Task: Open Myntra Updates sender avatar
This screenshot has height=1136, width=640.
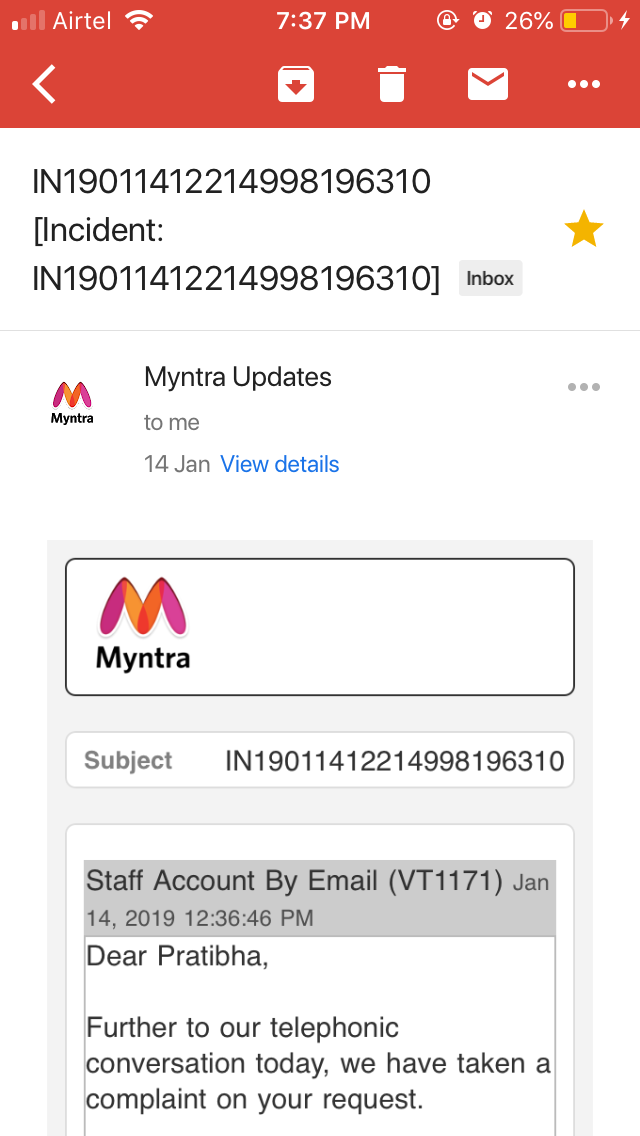Action: [x=72, y=402]
